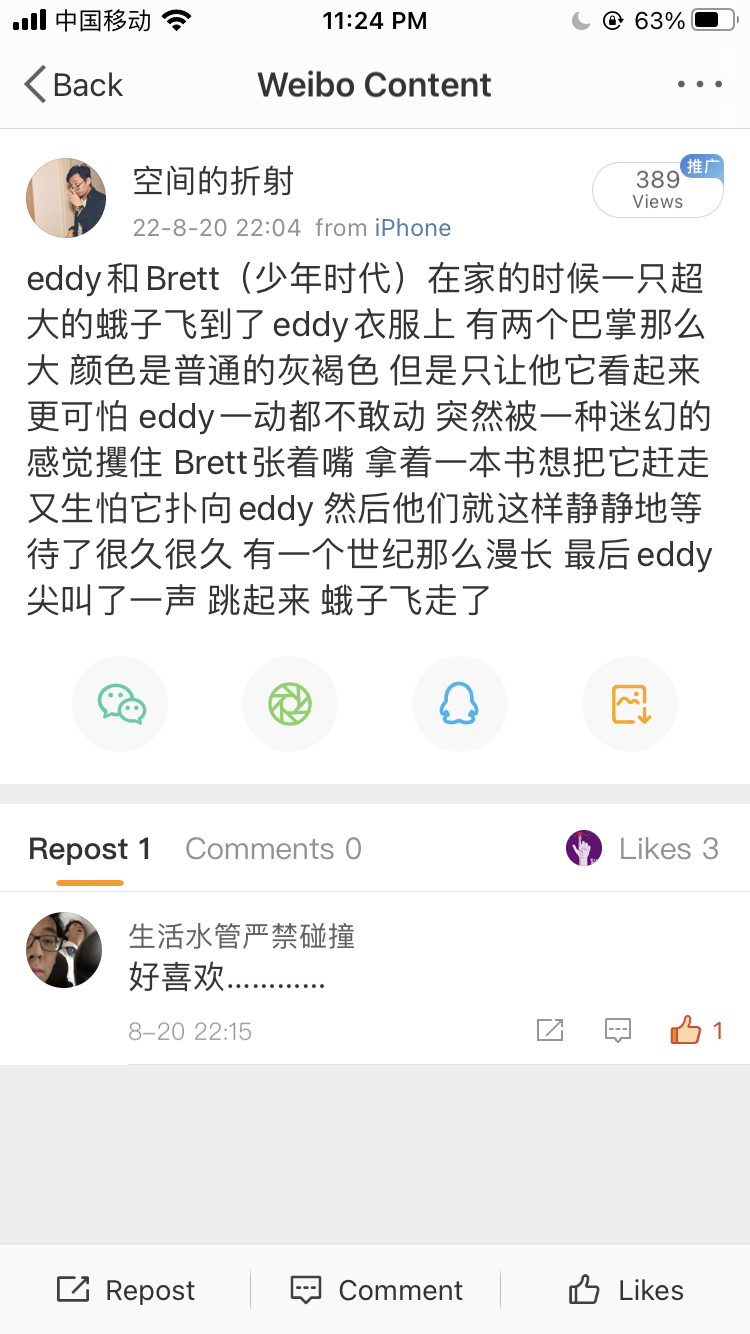This screenshot has height=1334, width=750.
Task: Repost this Weibo from bottom bar
Action: 126,1290
